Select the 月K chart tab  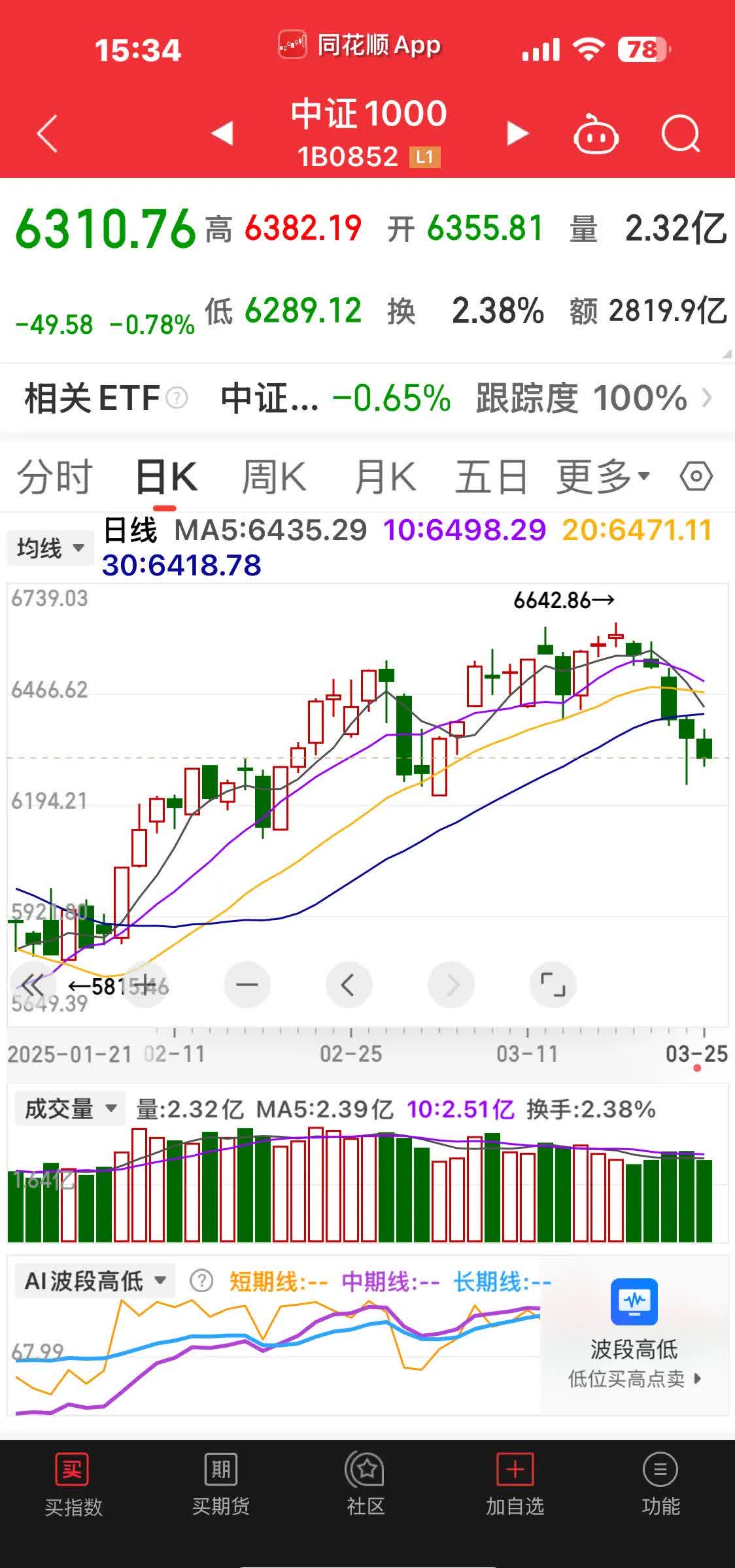pyautogui.click(x=385, y=477)
